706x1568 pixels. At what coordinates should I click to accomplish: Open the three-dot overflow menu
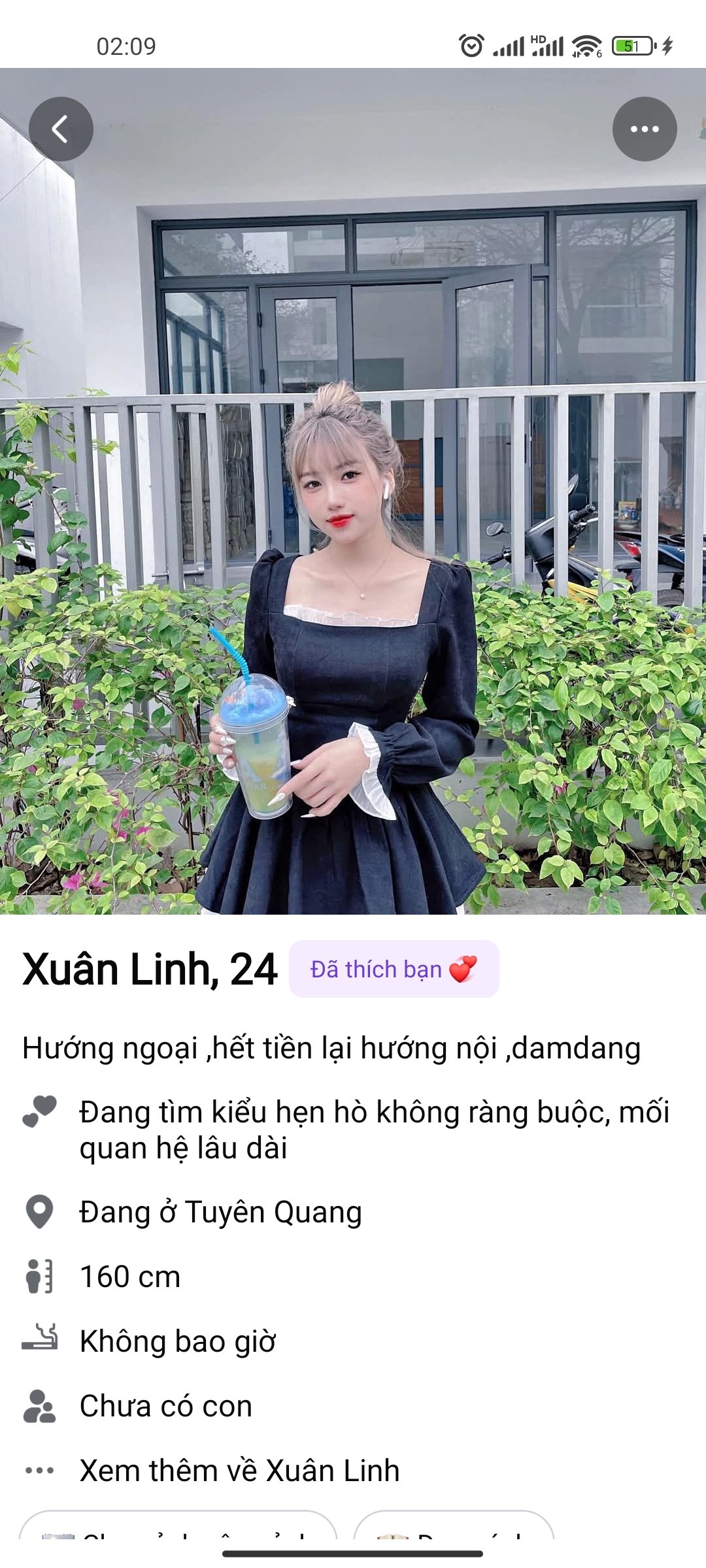pyautogui.click(x=644, y=129)
